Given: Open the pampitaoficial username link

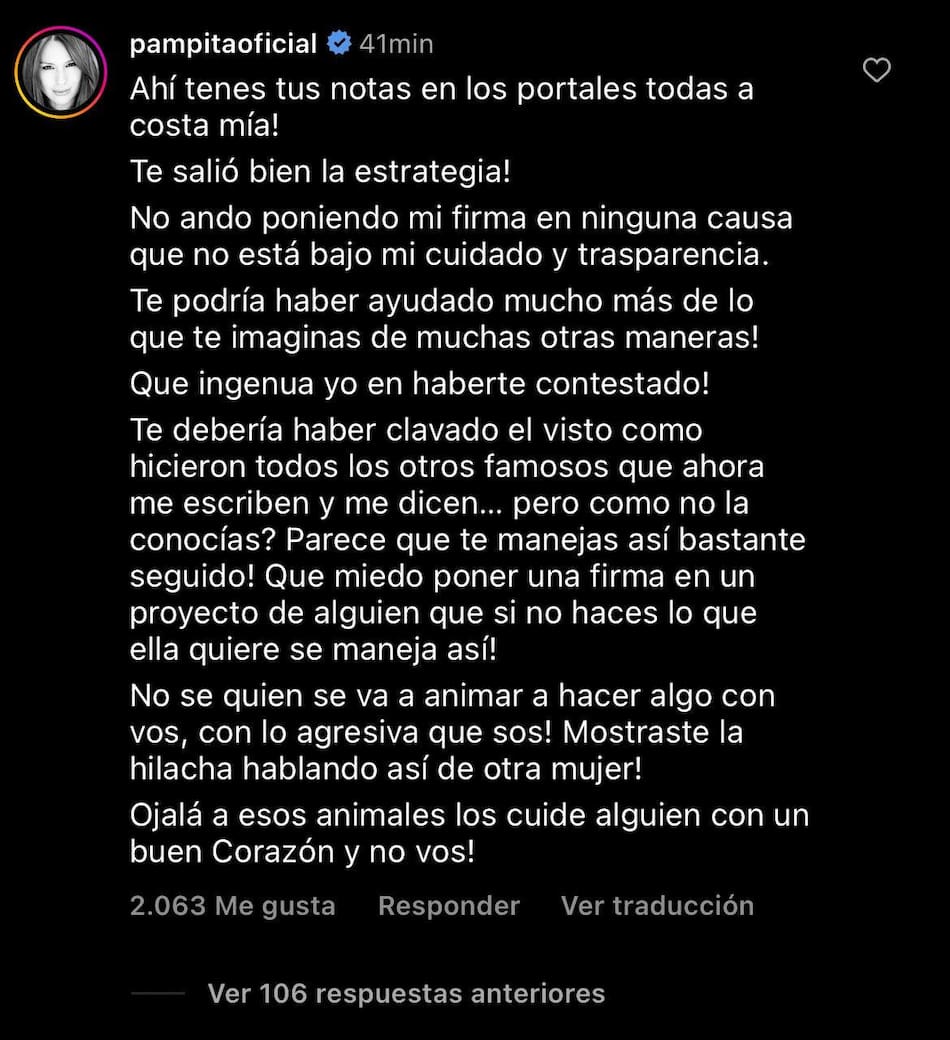Looking at the screenshot, I should coord(223,44).
